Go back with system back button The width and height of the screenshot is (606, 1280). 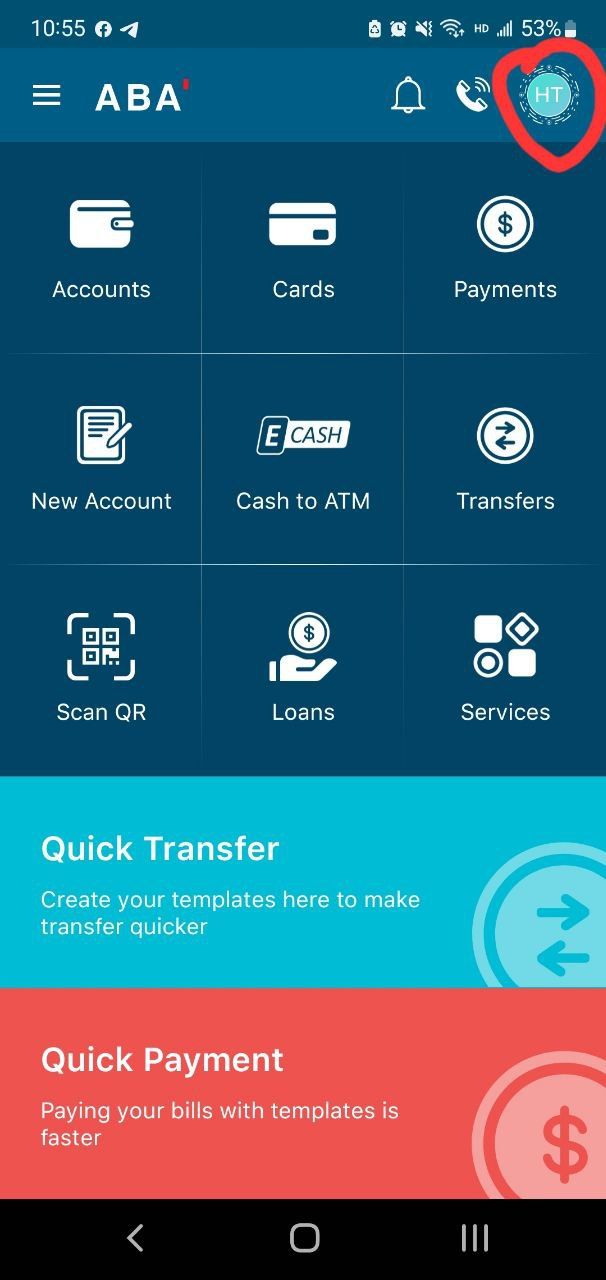(x=135, y=1238)
